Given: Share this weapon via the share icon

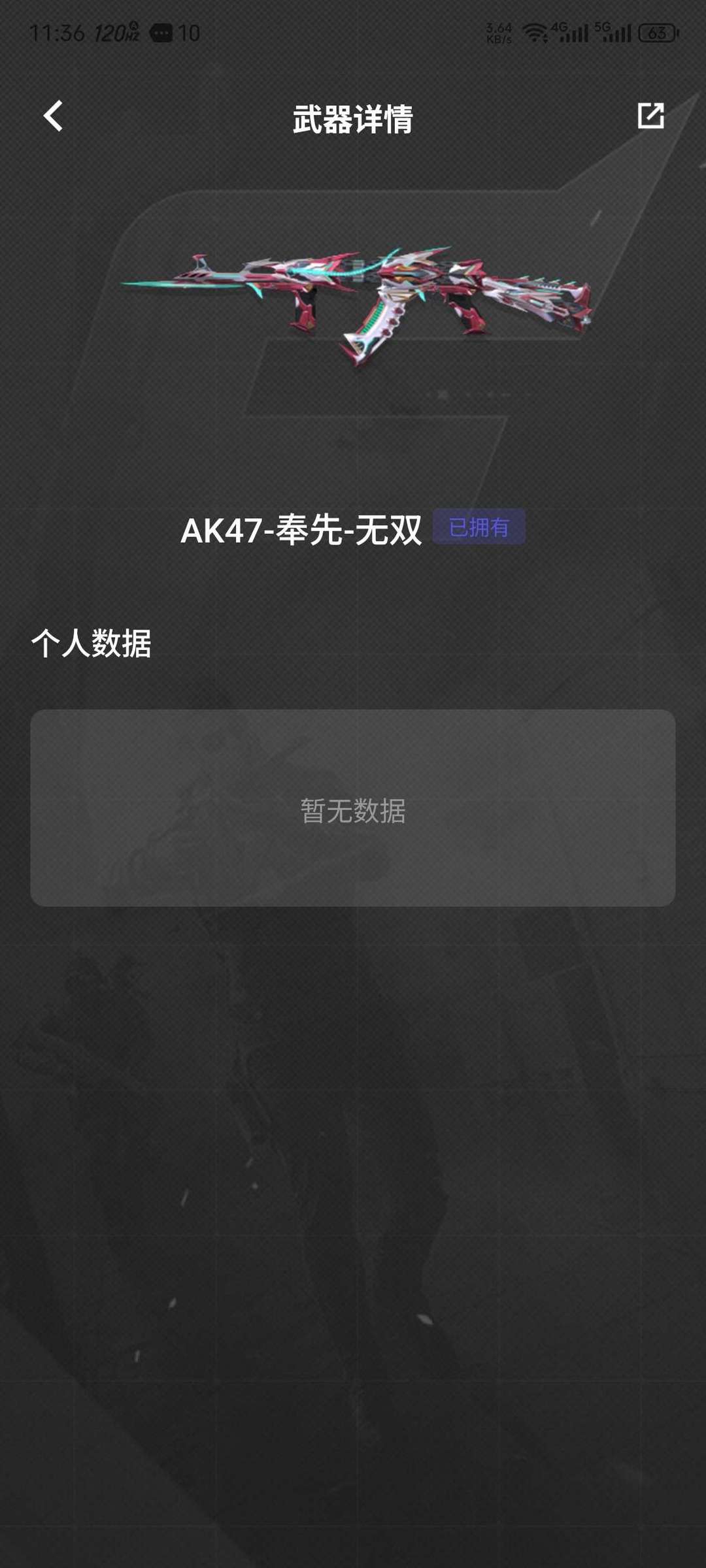Looking at the screenshot, I should 650,116.
